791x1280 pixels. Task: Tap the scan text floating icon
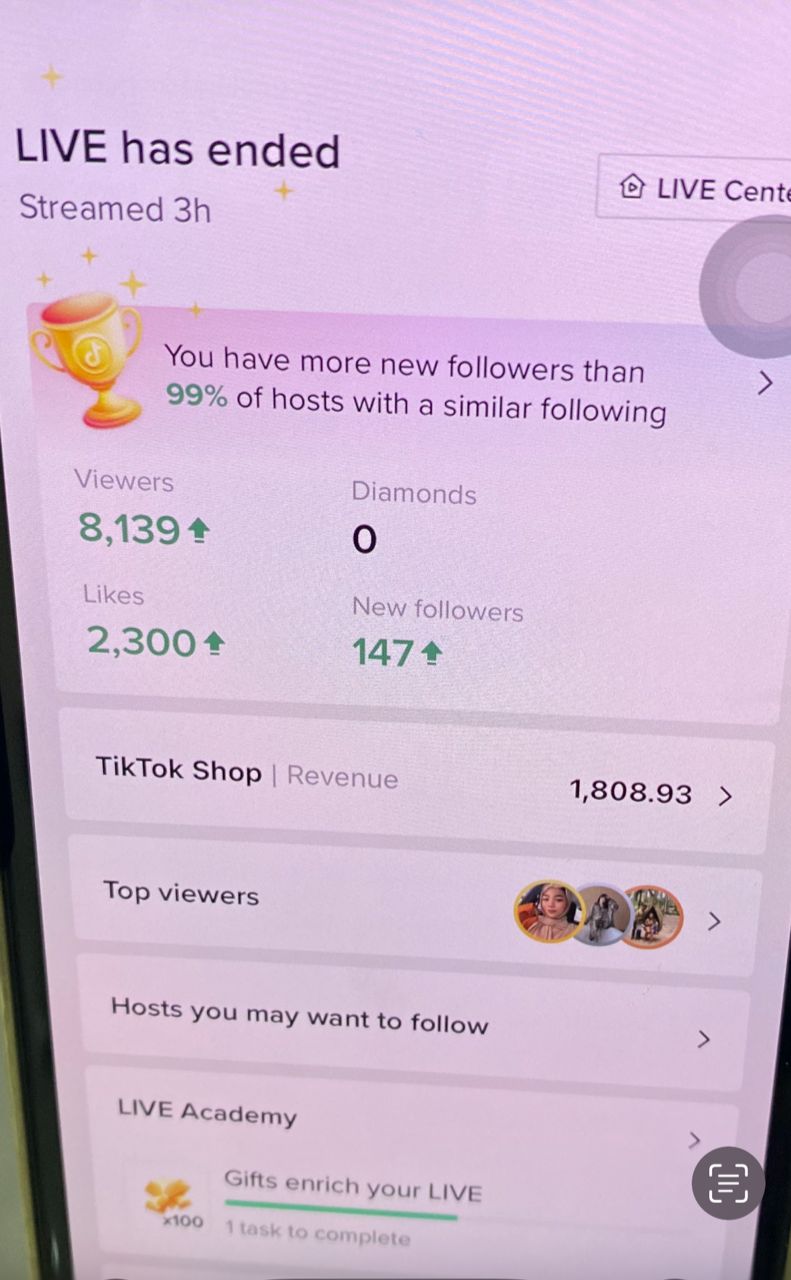coord(728,1183)
